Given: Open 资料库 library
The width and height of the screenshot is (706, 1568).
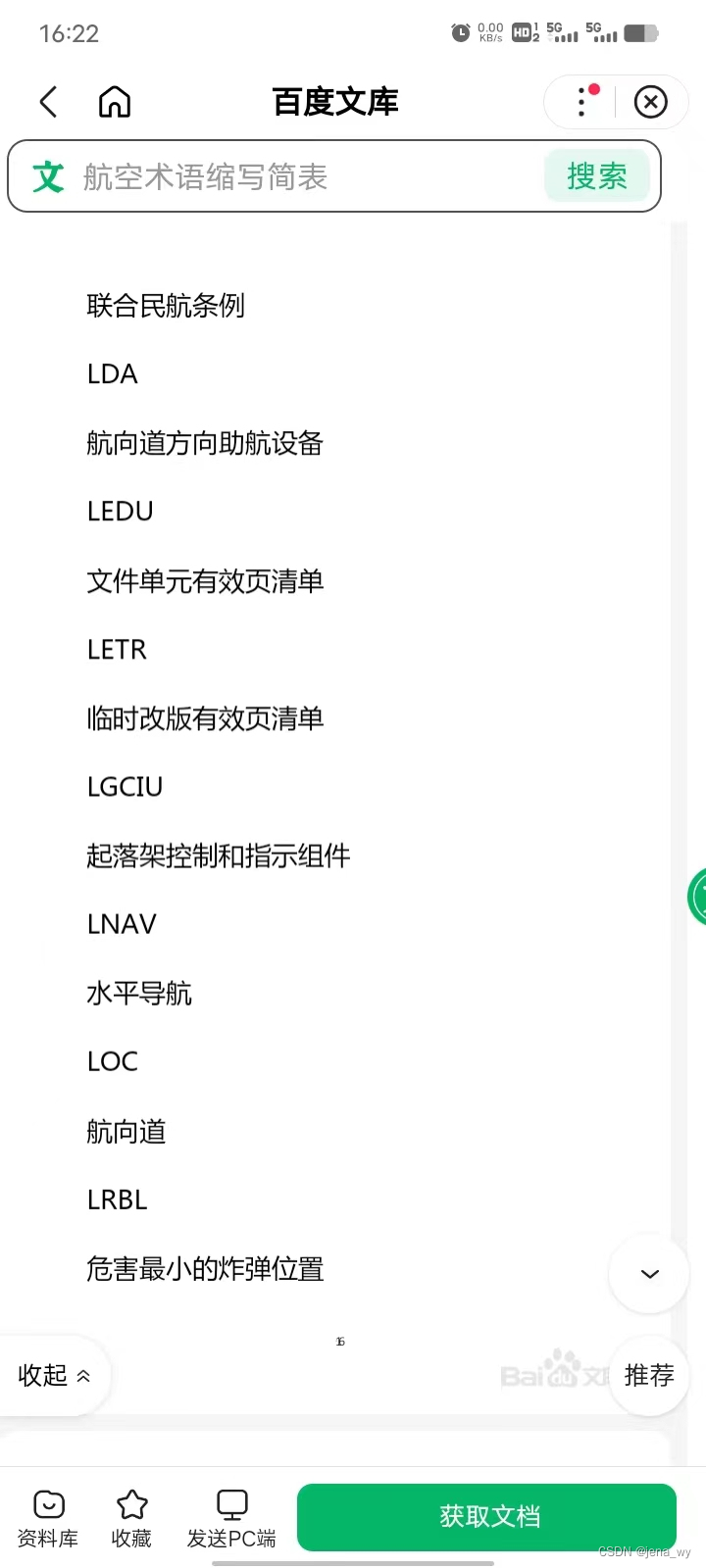Looking at the screenshot, I should (x=48, y=1518).
